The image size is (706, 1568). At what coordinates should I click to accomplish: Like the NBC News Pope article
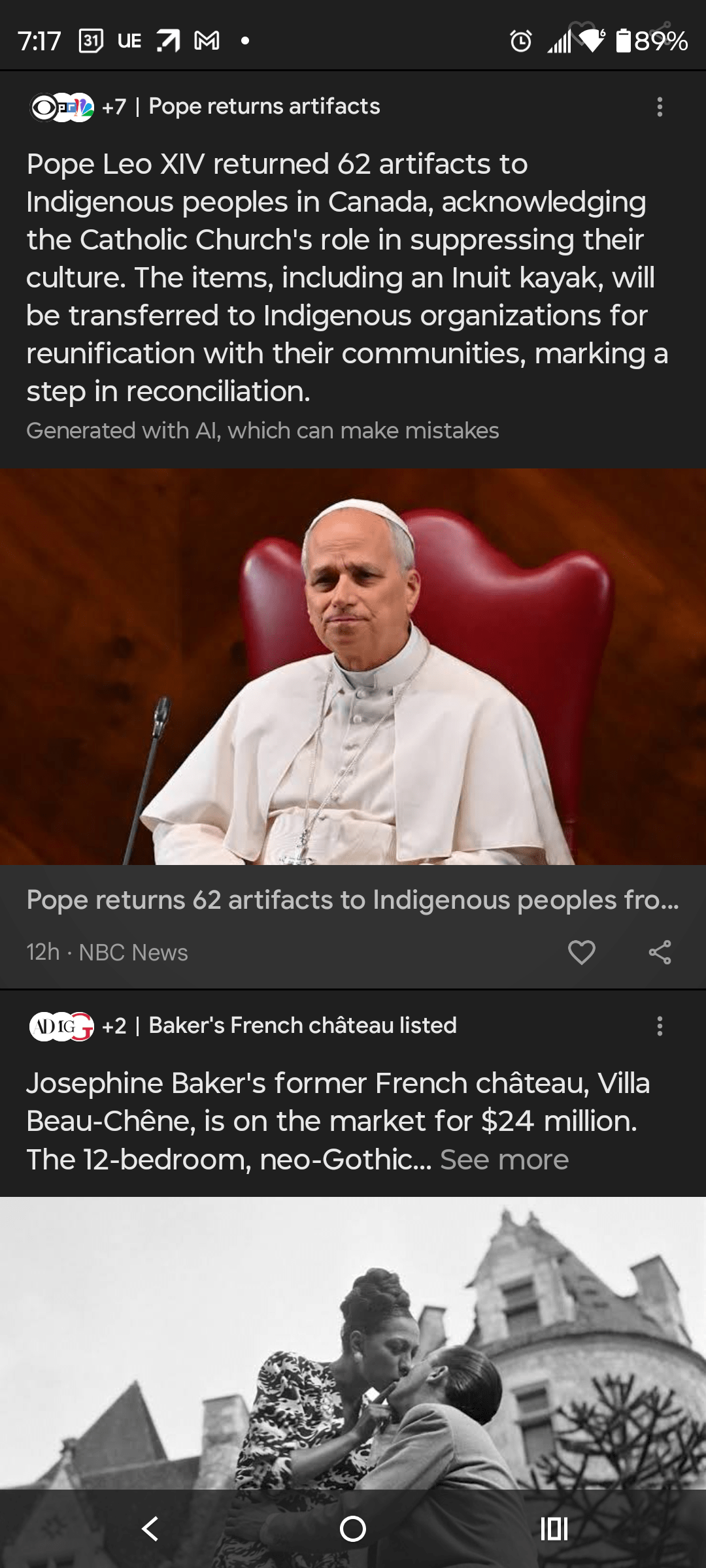581,952
